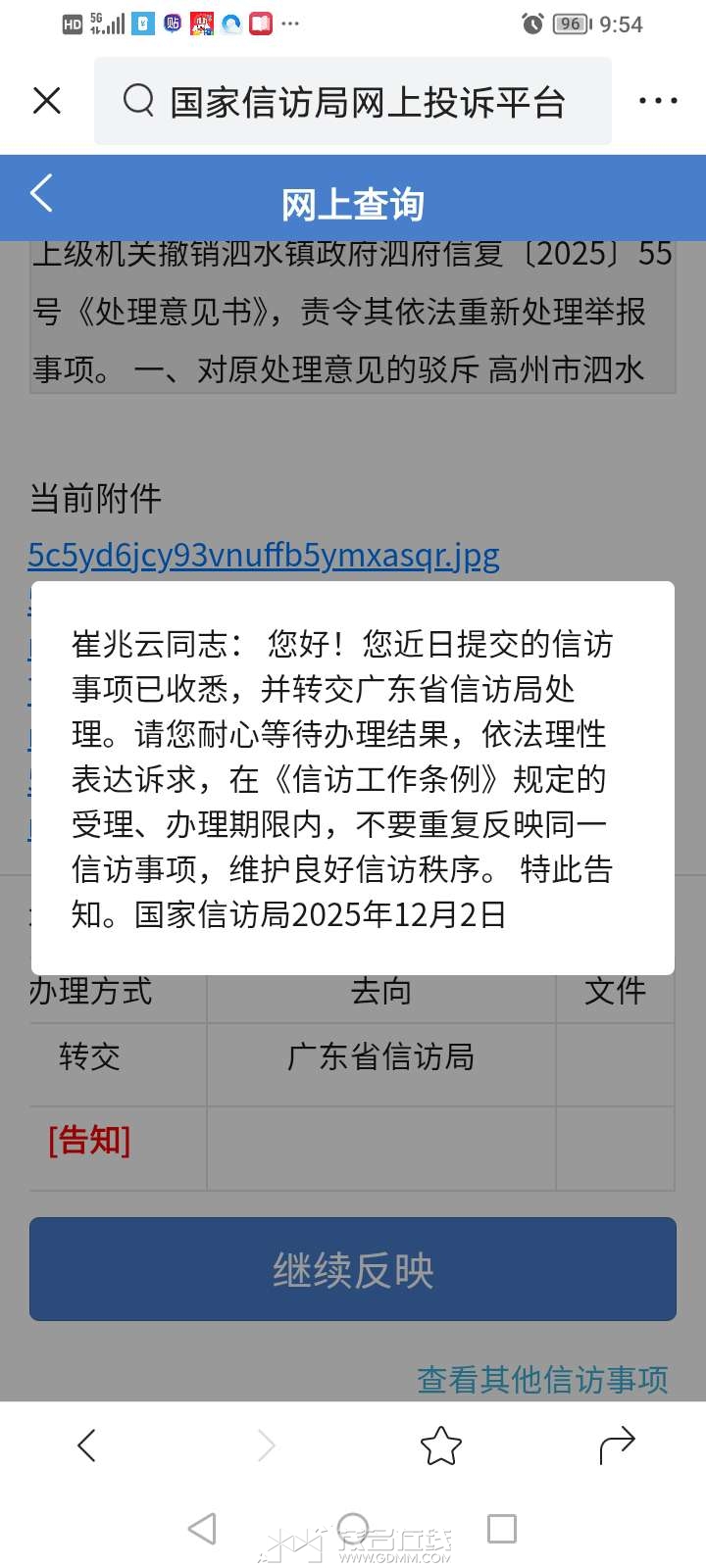This screenshot has width=706, height=1568.
Task: Tap the Android back triangle button
Action: coord(203,1528)
